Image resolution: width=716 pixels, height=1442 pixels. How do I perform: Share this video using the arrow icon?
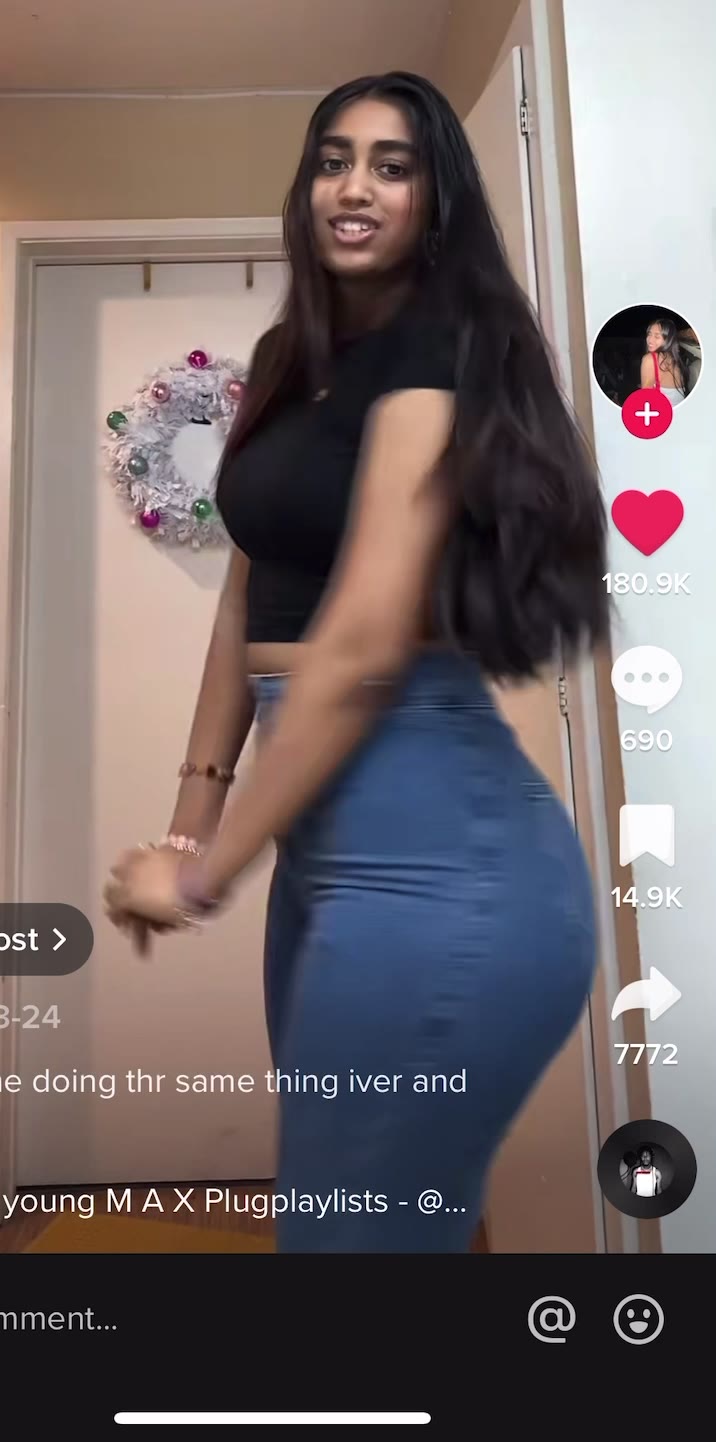[x=646, y=996]
